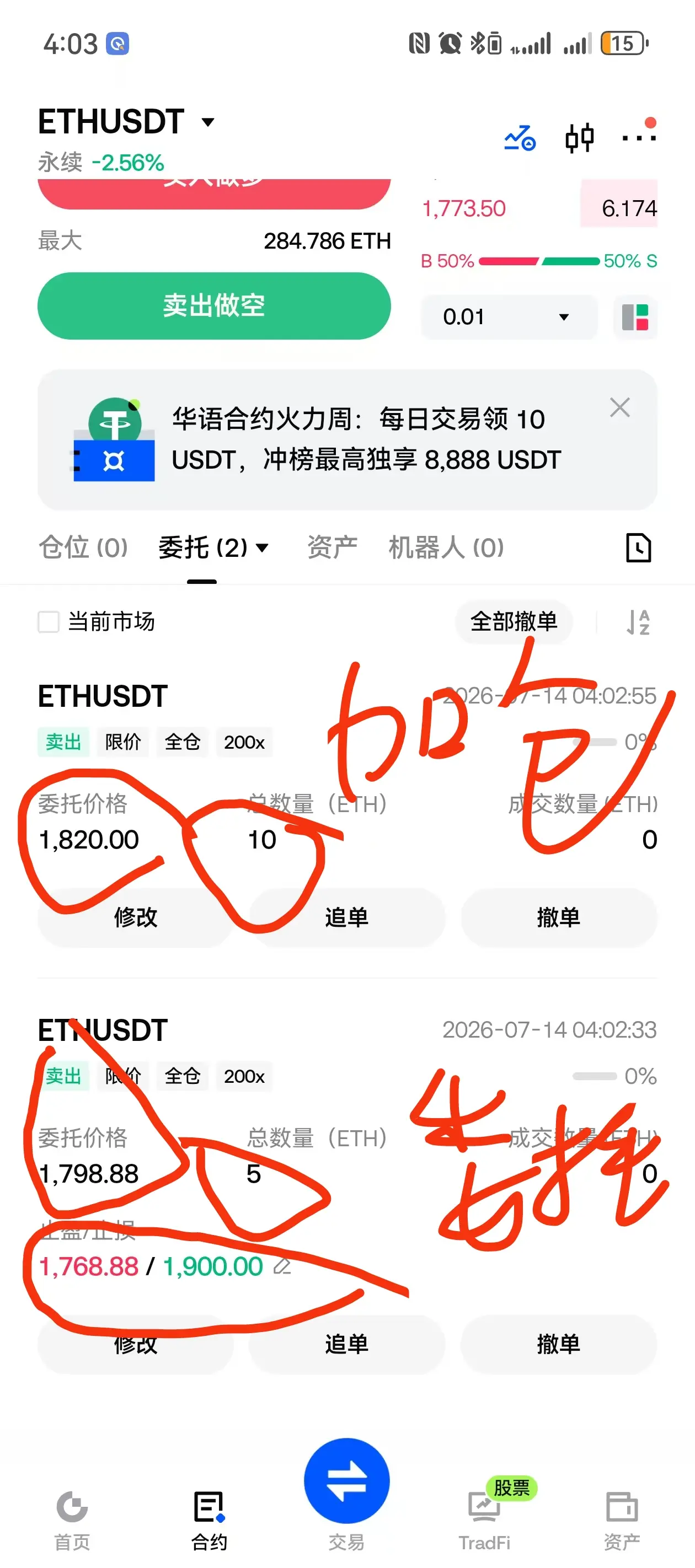Viewport: 695px width, 1568px height.
Task: Open the three-dot overflow menu
Action: coord(638,138)
